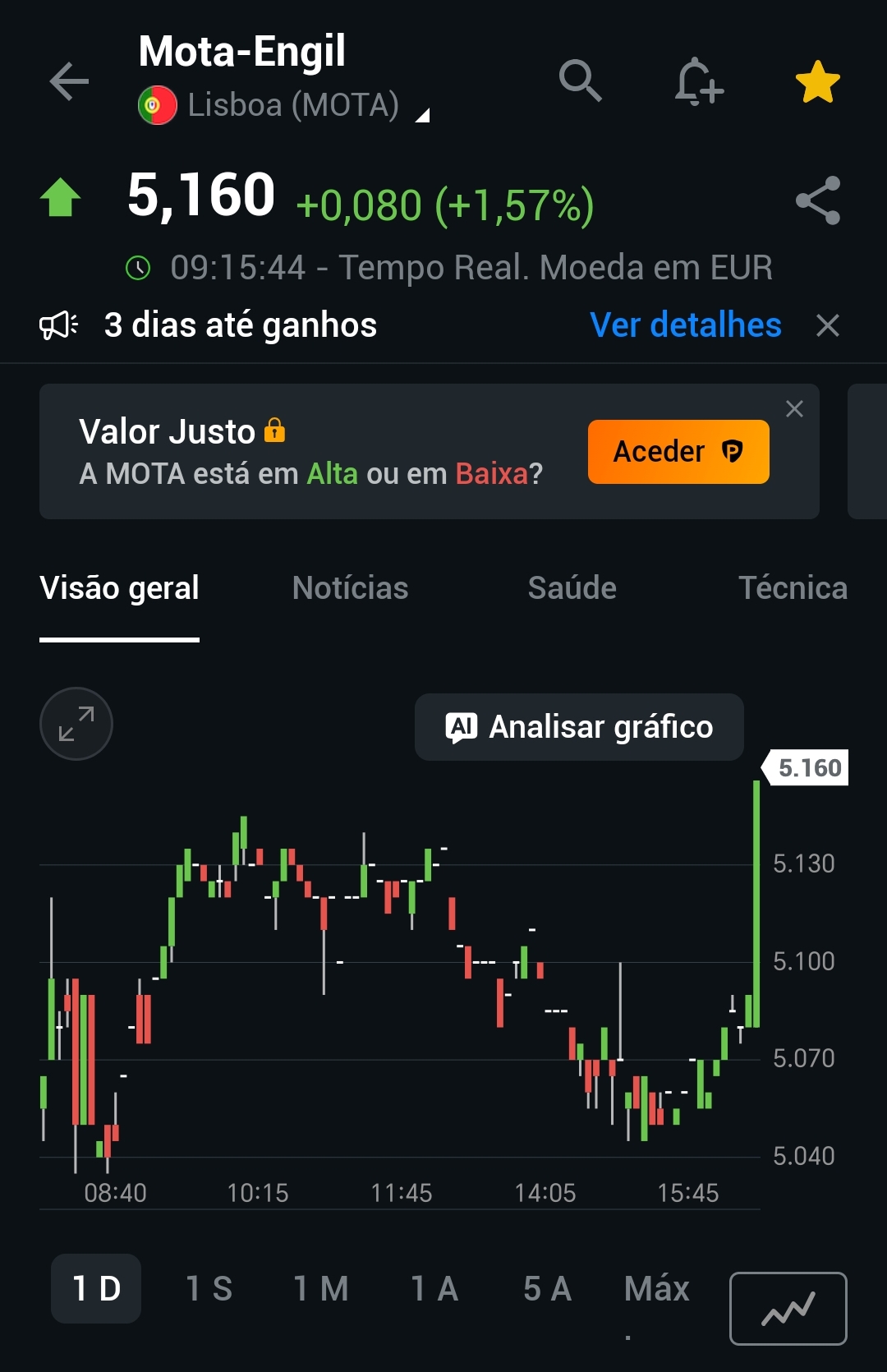Viewport: 887px width, 1372px height.
Task: Tap Analisar gráfico AI button
Action: (x=579, y=727)
